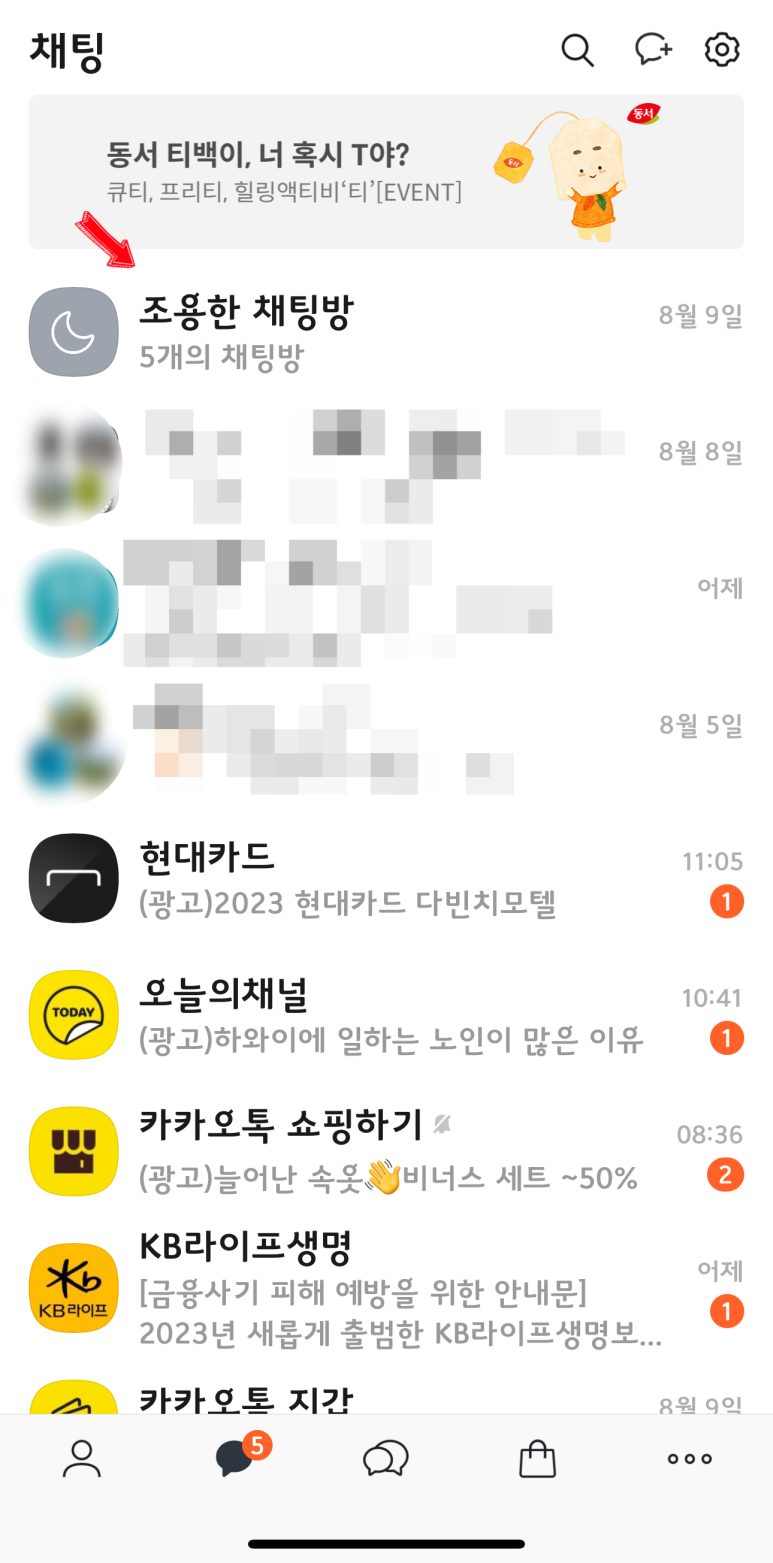Screen dimensions: 773x1563
Task: Start a new chat
Action: click(x=653, y=50)
